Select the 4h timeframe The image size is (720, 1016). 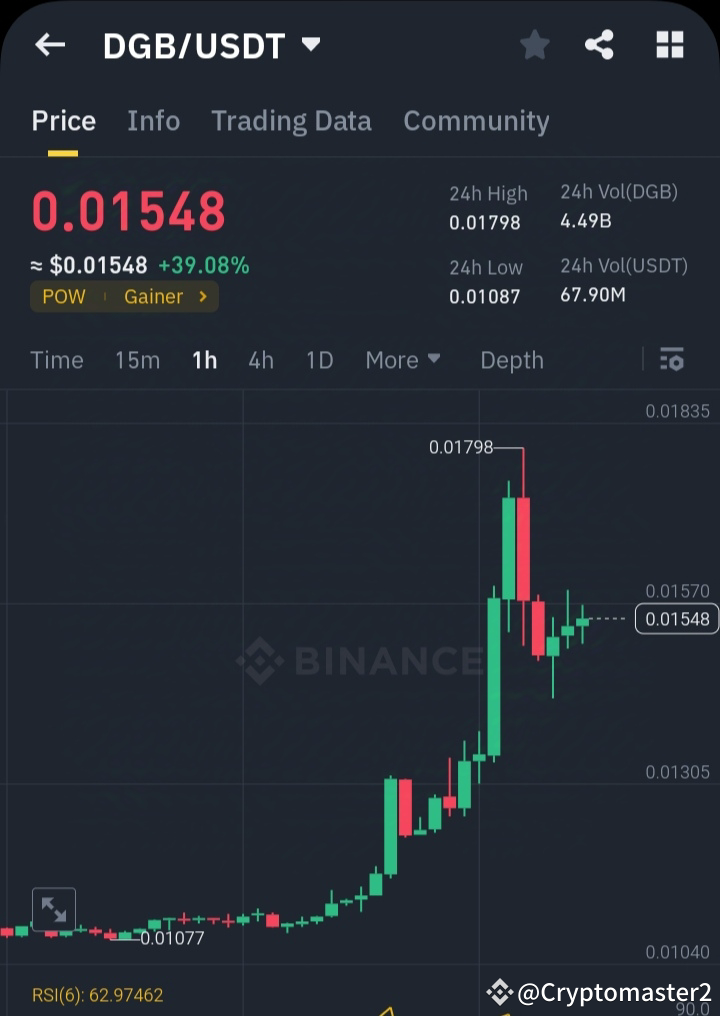tap(261, 359)
